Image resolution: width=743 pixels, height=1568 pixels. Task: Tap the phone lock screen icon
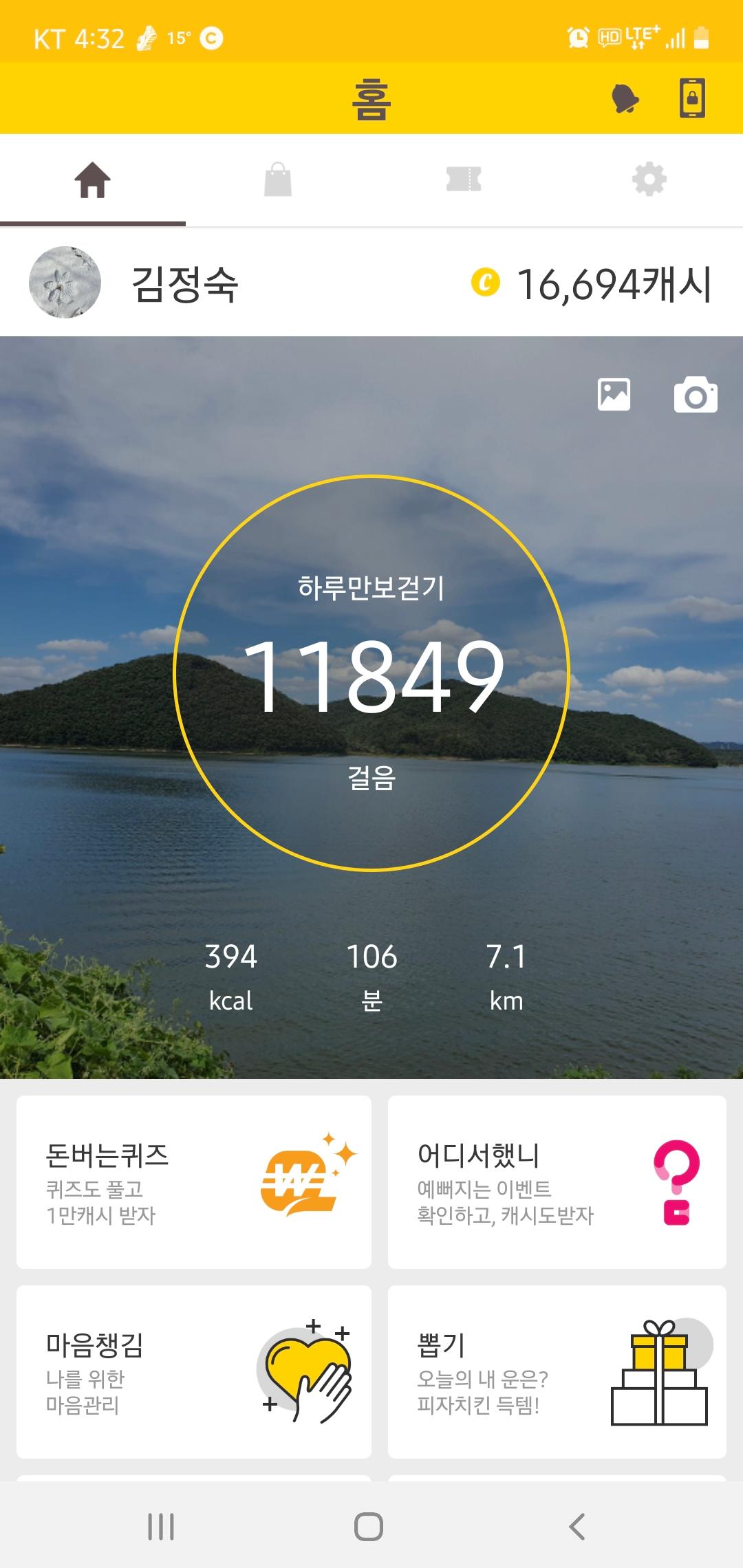pos(692,98)
